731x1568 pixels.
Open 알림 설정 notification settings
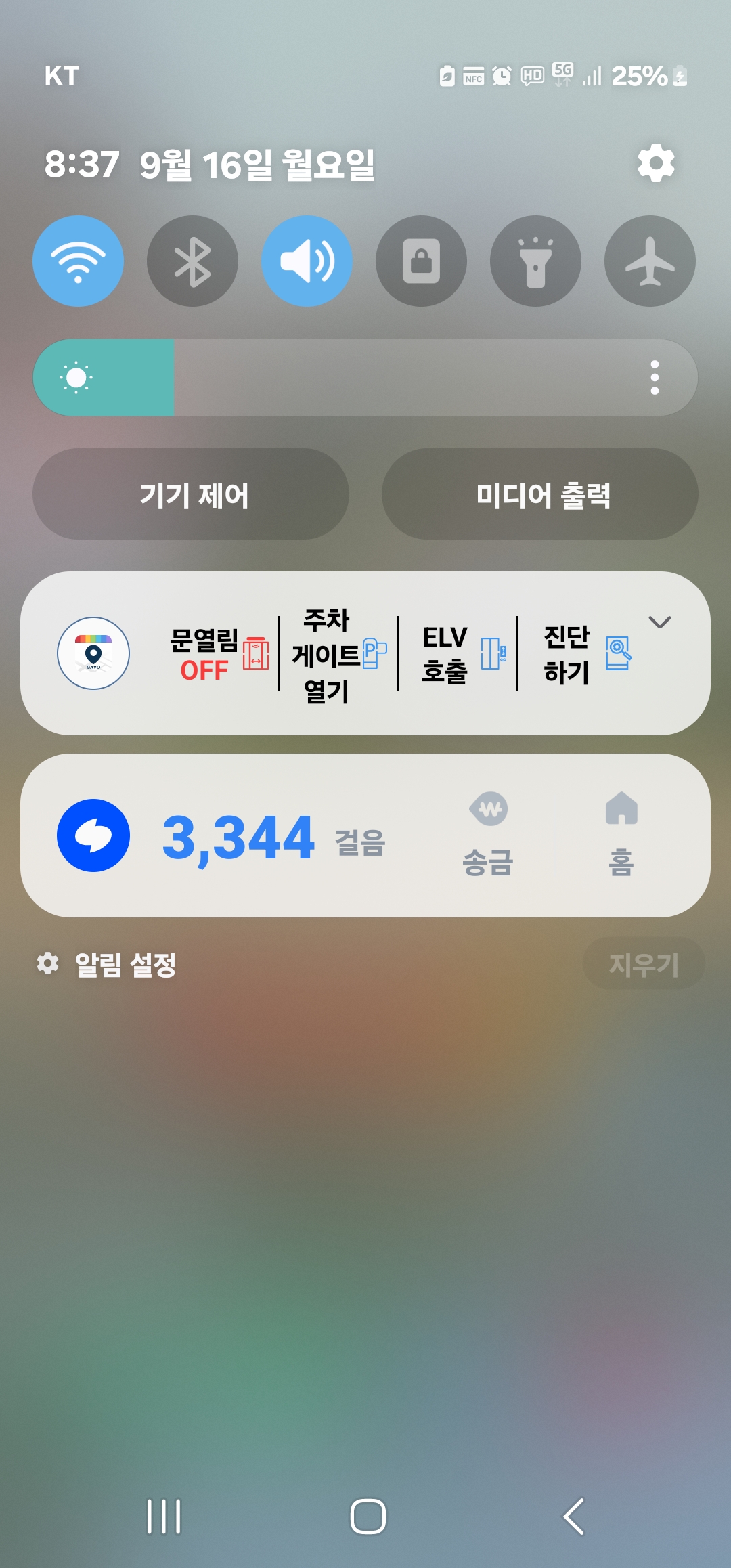pyautogui.click(x=107, y=964)
